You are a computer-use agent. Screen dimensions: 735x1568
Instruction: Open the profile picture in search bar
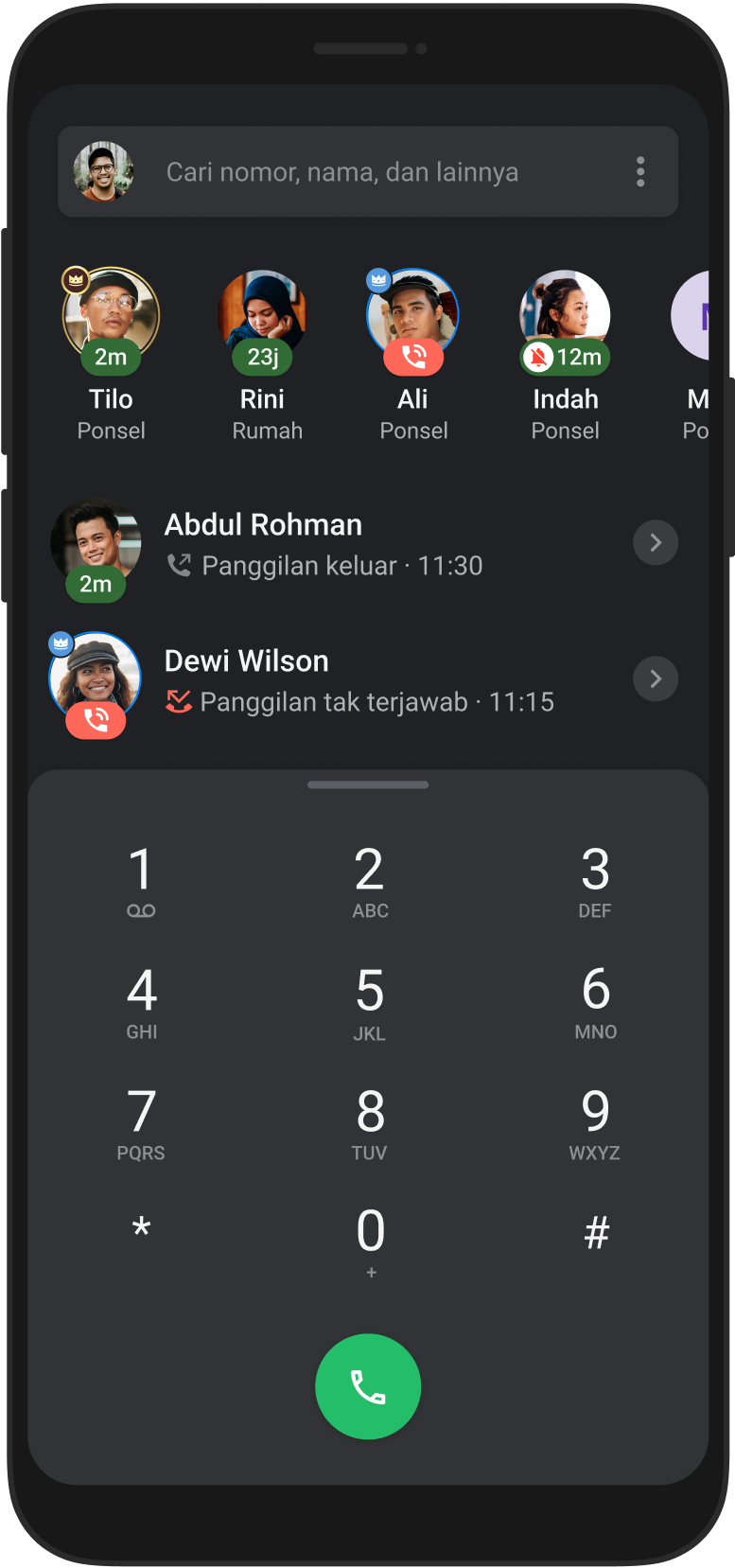pos(103,172)
